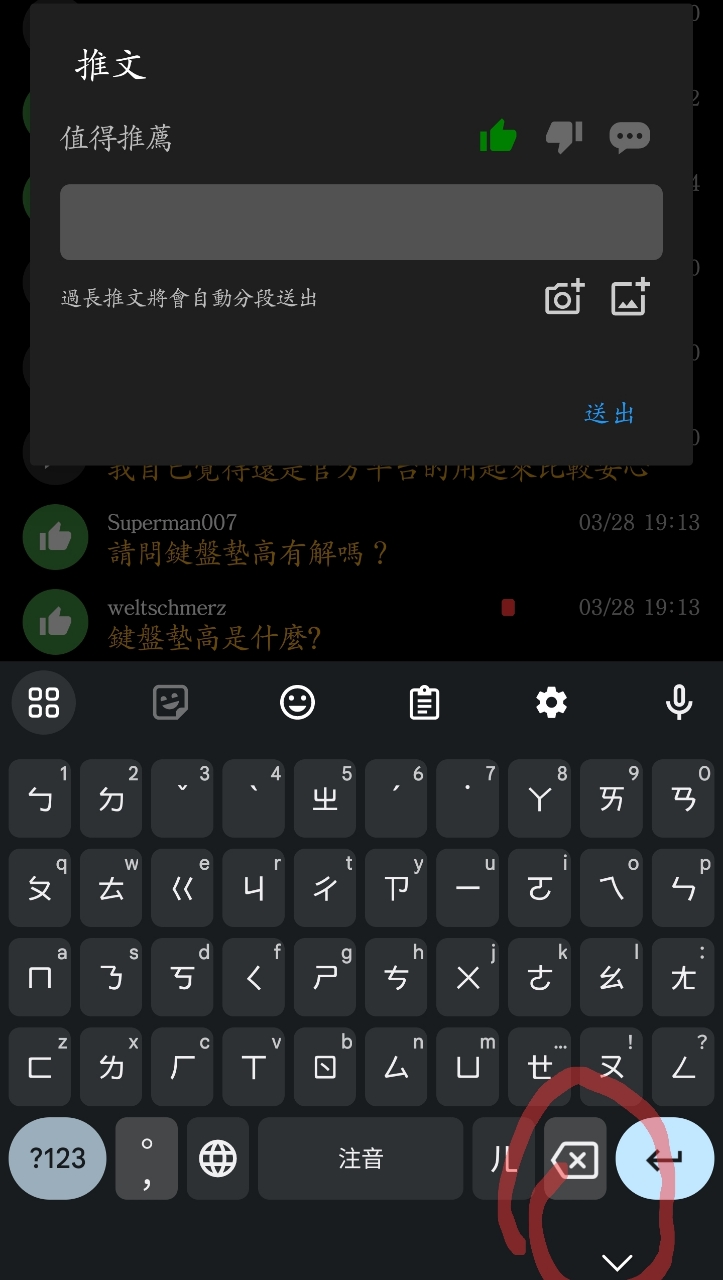Select the thumbs-up push icon
The image size is (723, 1280).
498,136
